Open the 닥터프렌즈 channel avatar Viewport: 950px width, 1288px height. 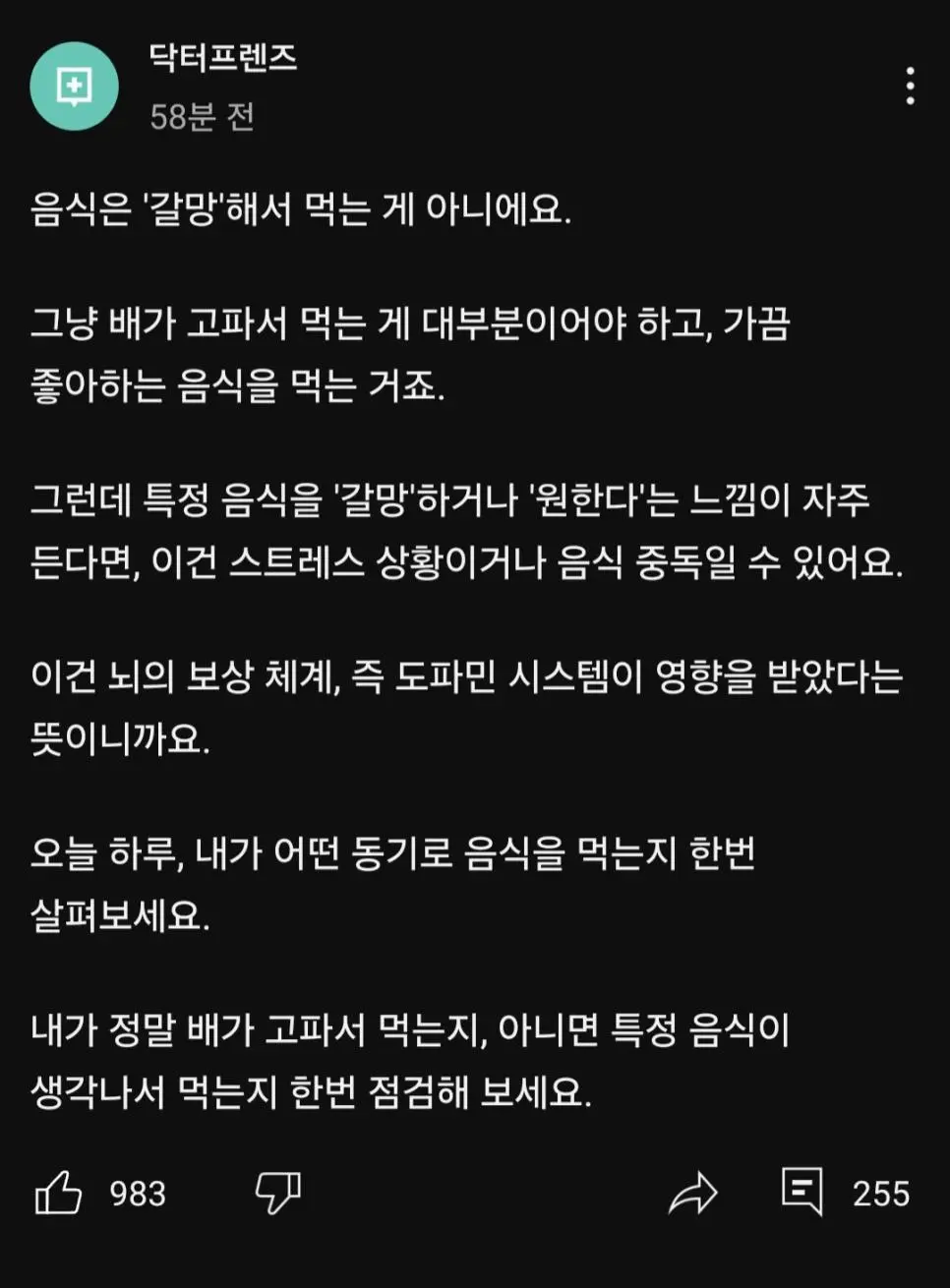click(75, 87)
